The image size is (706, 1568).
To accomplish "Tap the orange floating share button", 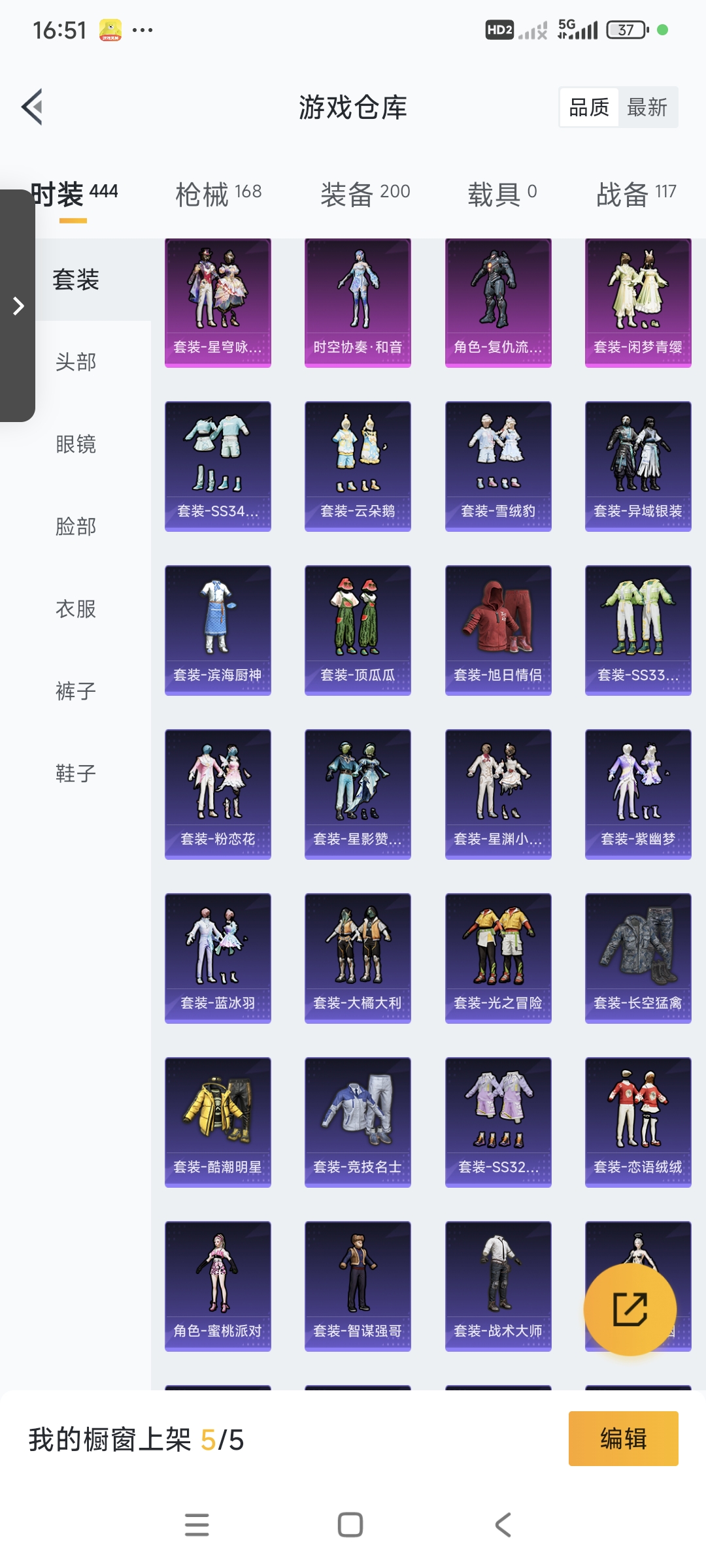I will (630, 1309).
